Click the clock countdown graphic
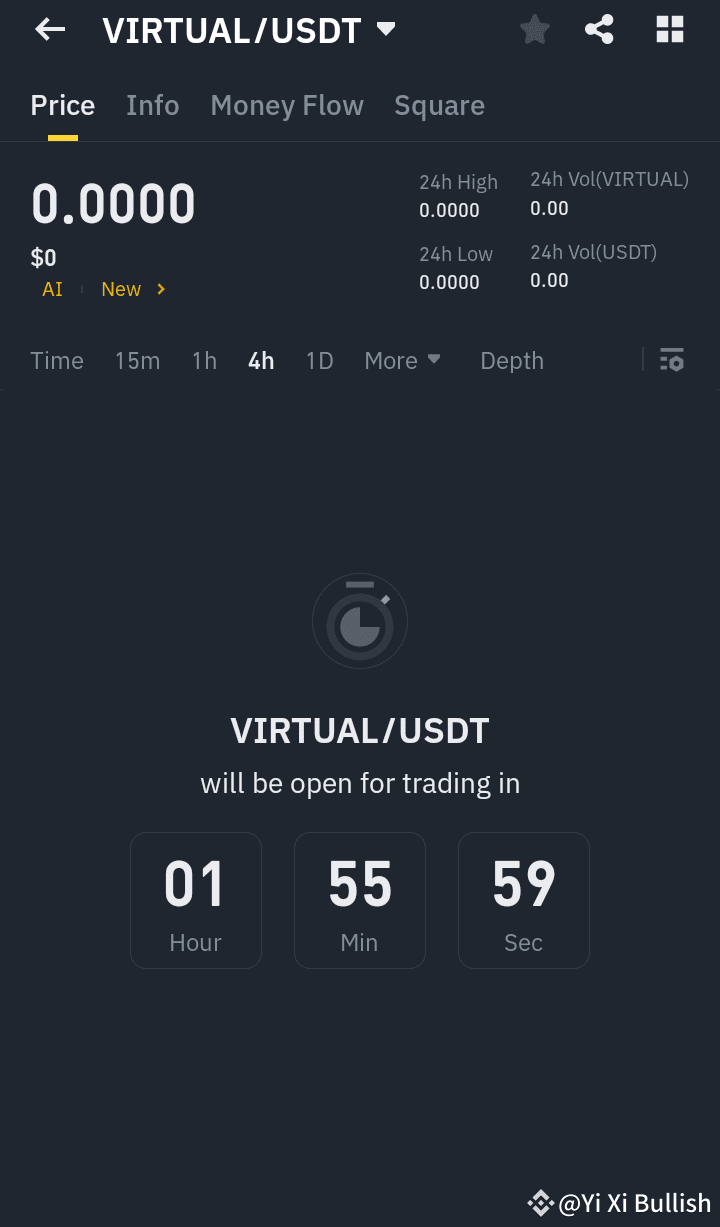 pos(360,620)
